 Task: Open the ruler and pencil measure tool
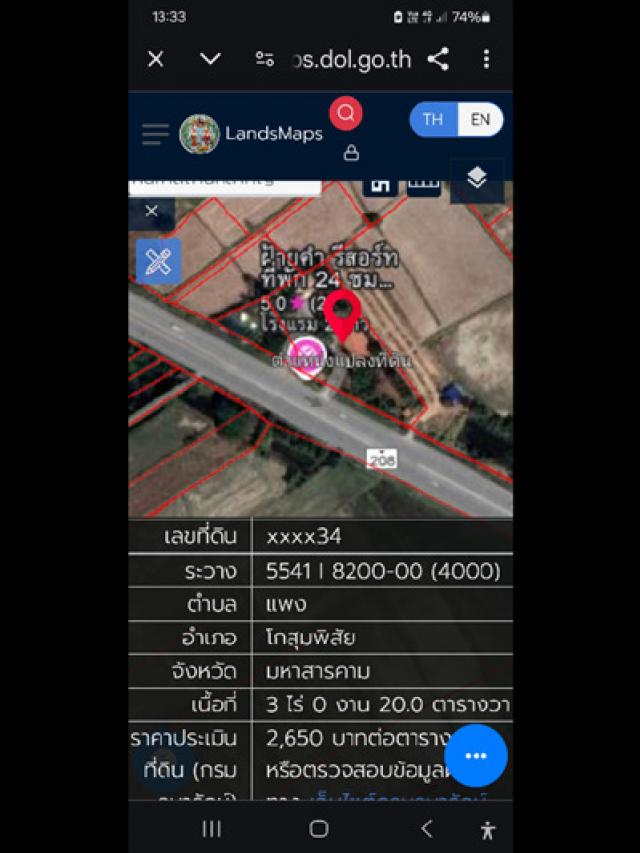158,262
